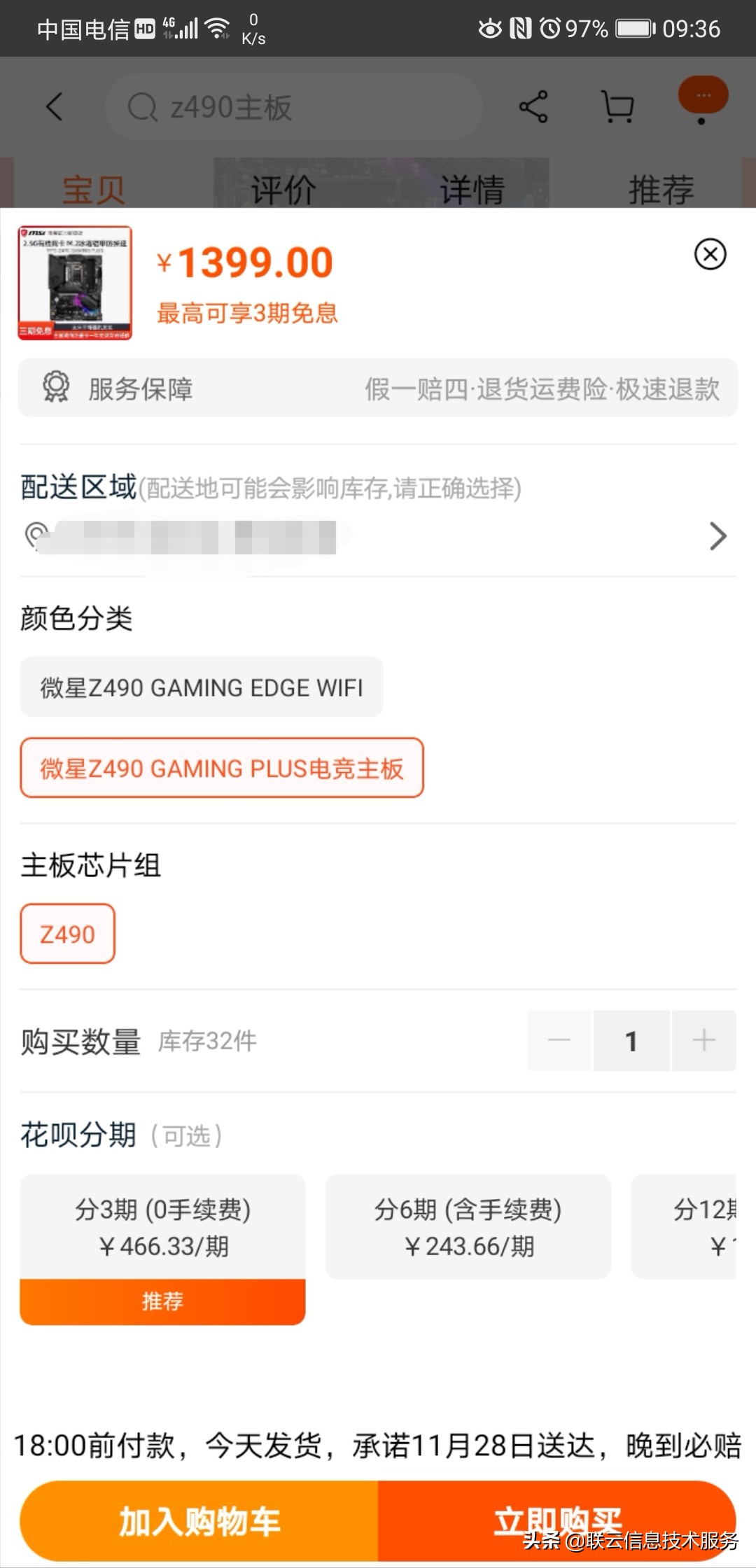This screenshot has width=756, height=1568.
Task: Switch to the 详情 tab
Action: 472,188
